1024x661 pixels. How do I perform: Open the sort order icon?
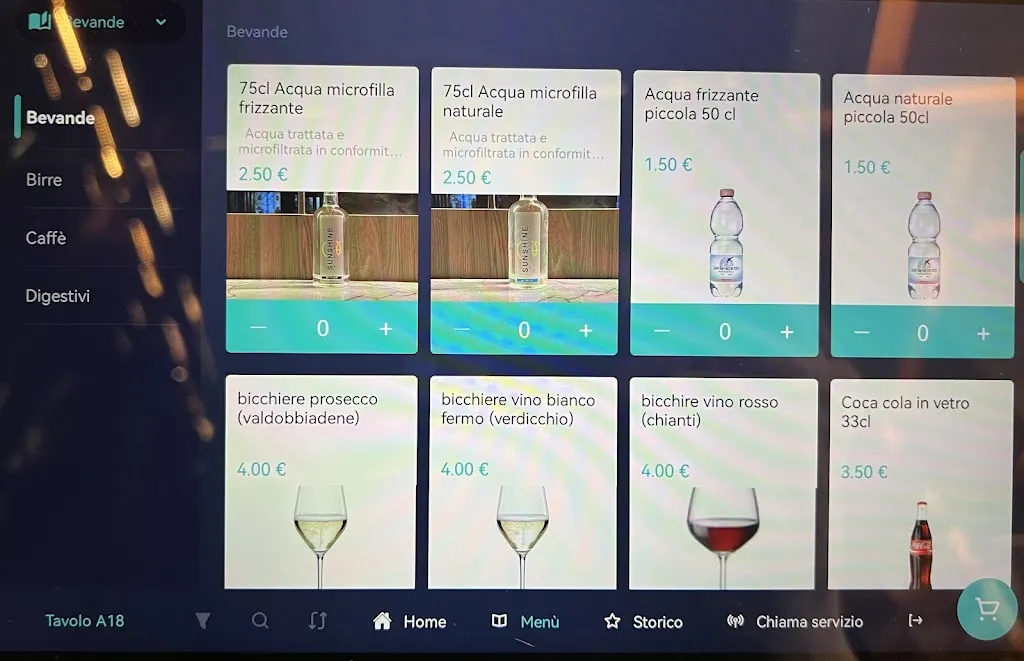318,621
